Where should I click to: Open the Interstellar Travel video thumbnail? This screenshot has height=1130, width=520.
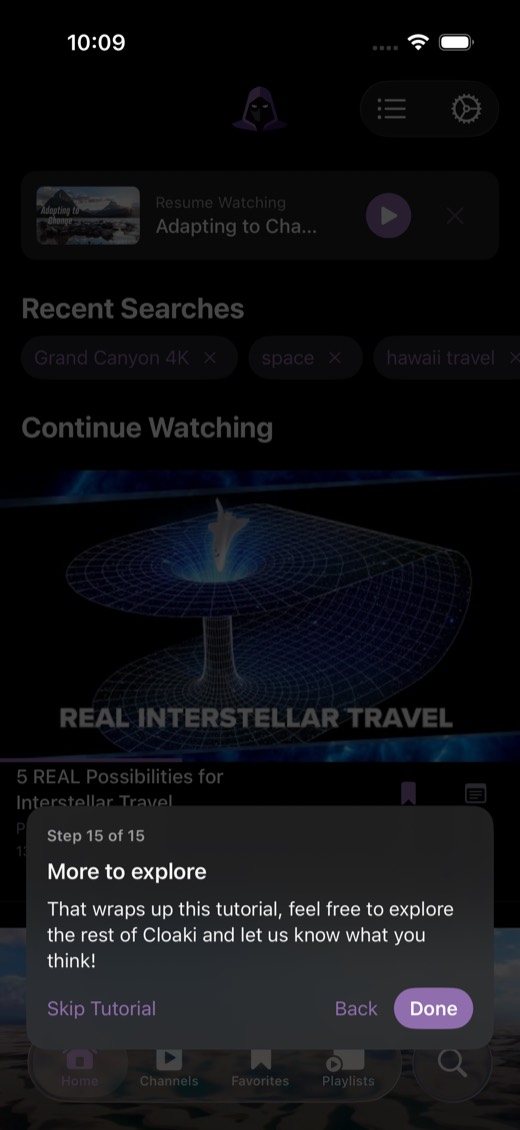pos(260,615)
